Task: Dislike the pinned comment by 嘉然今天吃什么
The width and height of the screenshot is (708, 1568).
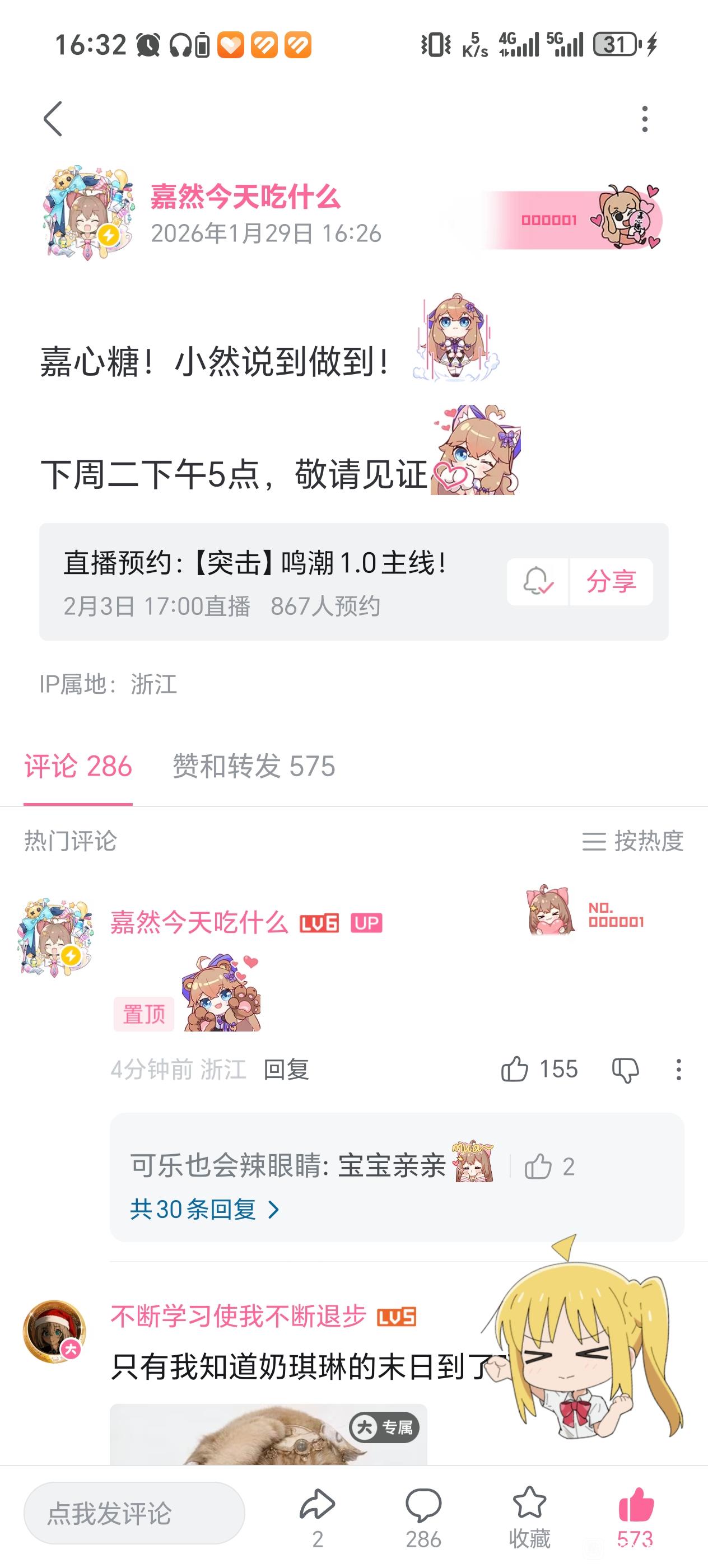Action: point(625,1070)
